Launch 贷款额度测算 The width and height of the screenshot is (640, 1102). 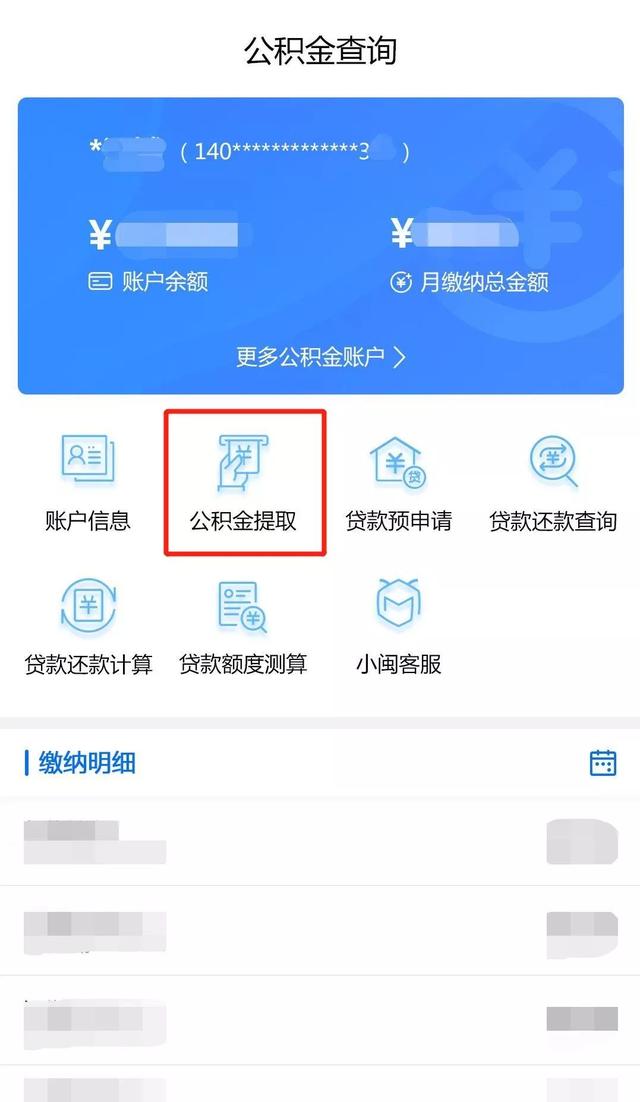pos(243,627)
